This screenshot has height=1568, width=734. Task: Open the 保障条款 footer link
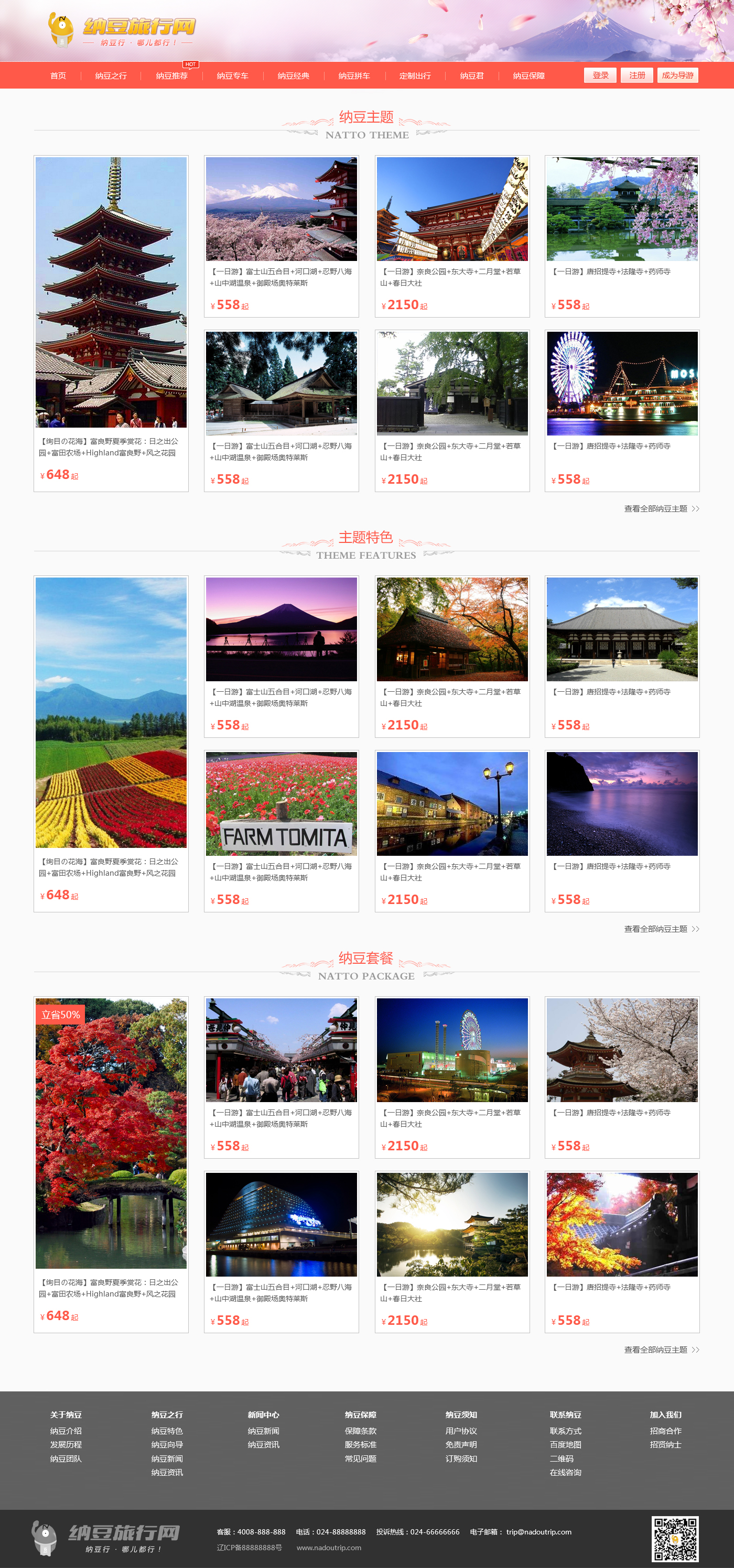(361, 1431)
